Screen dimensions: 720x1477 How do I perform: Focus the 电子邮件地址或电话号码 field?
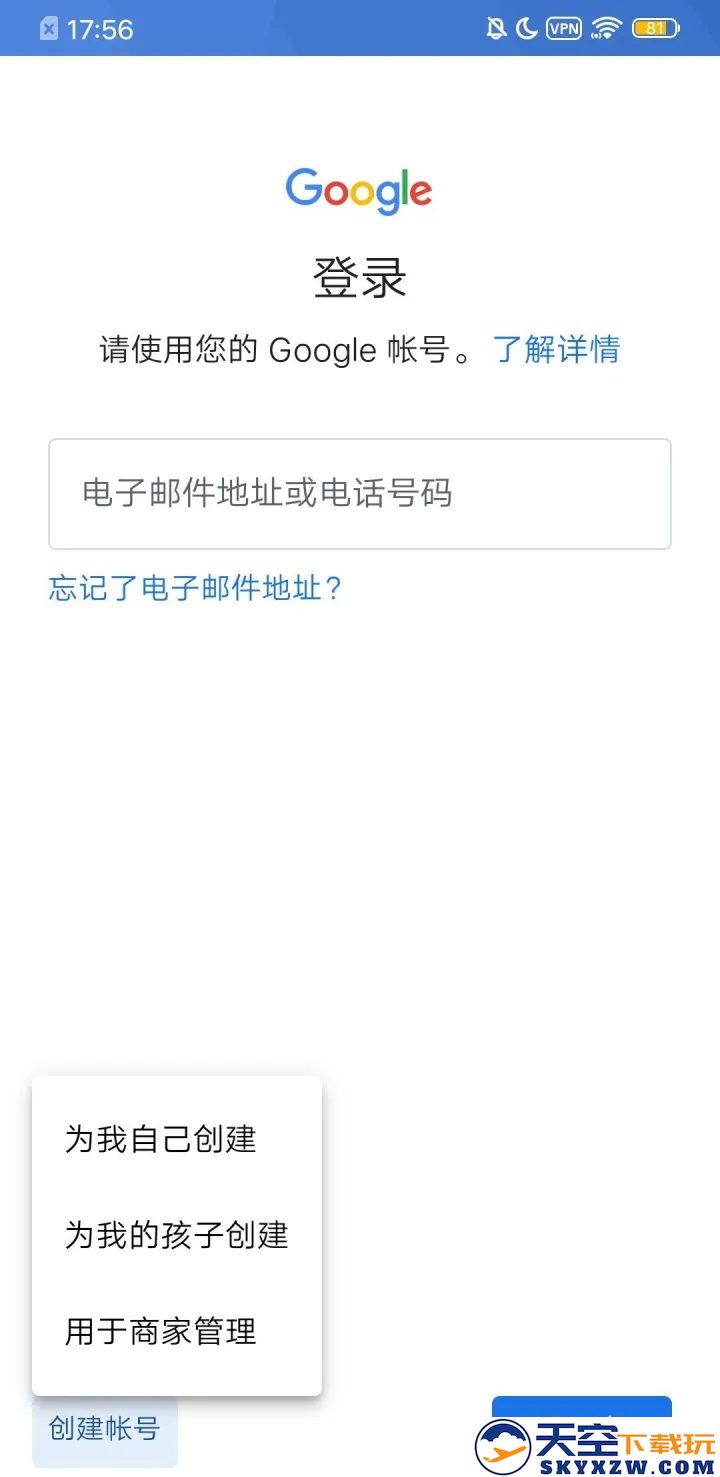360,494
